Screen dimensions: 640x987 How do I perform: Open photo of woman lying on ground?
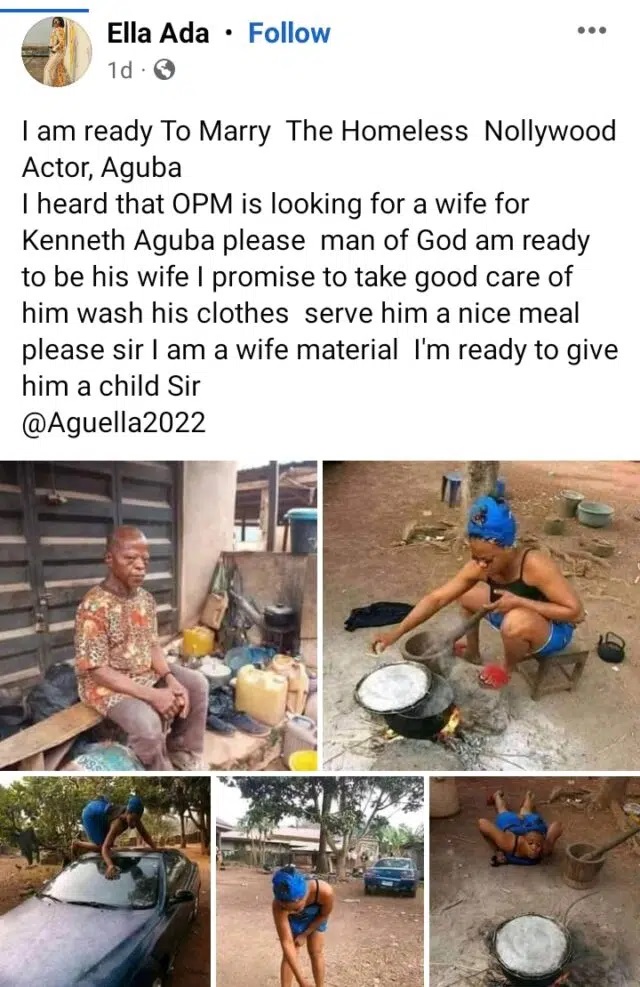click(535, 880)
